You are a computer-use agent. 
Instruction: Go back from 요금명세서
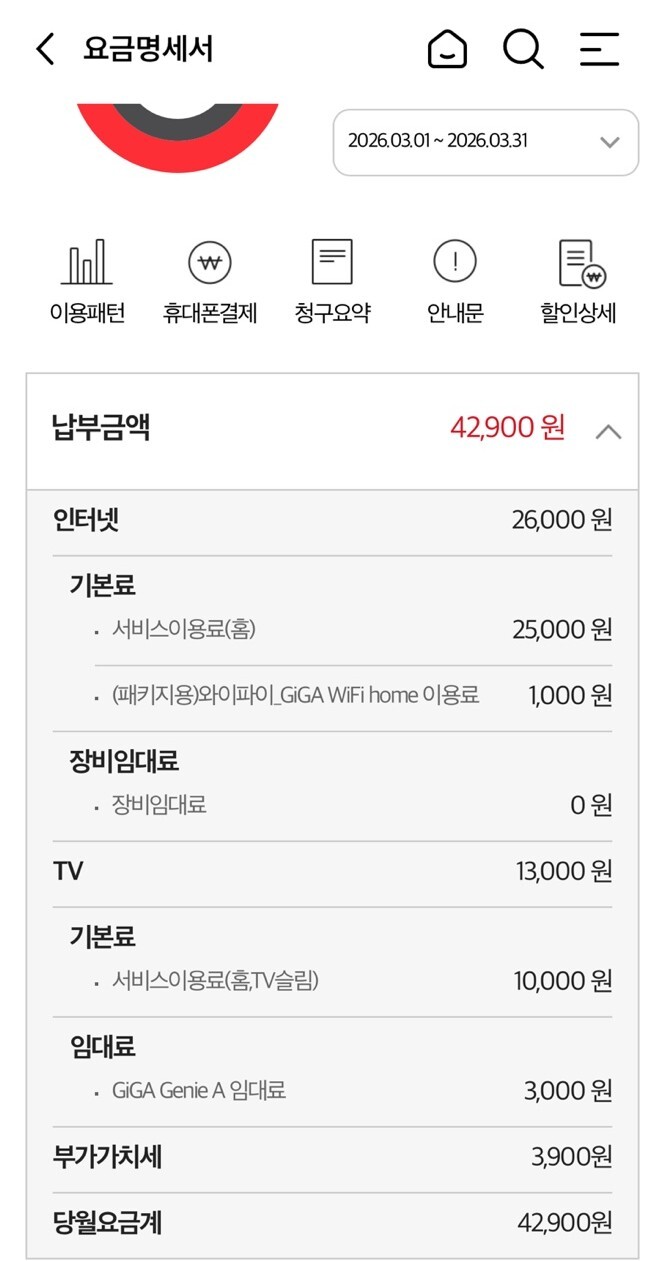(45, 49)
